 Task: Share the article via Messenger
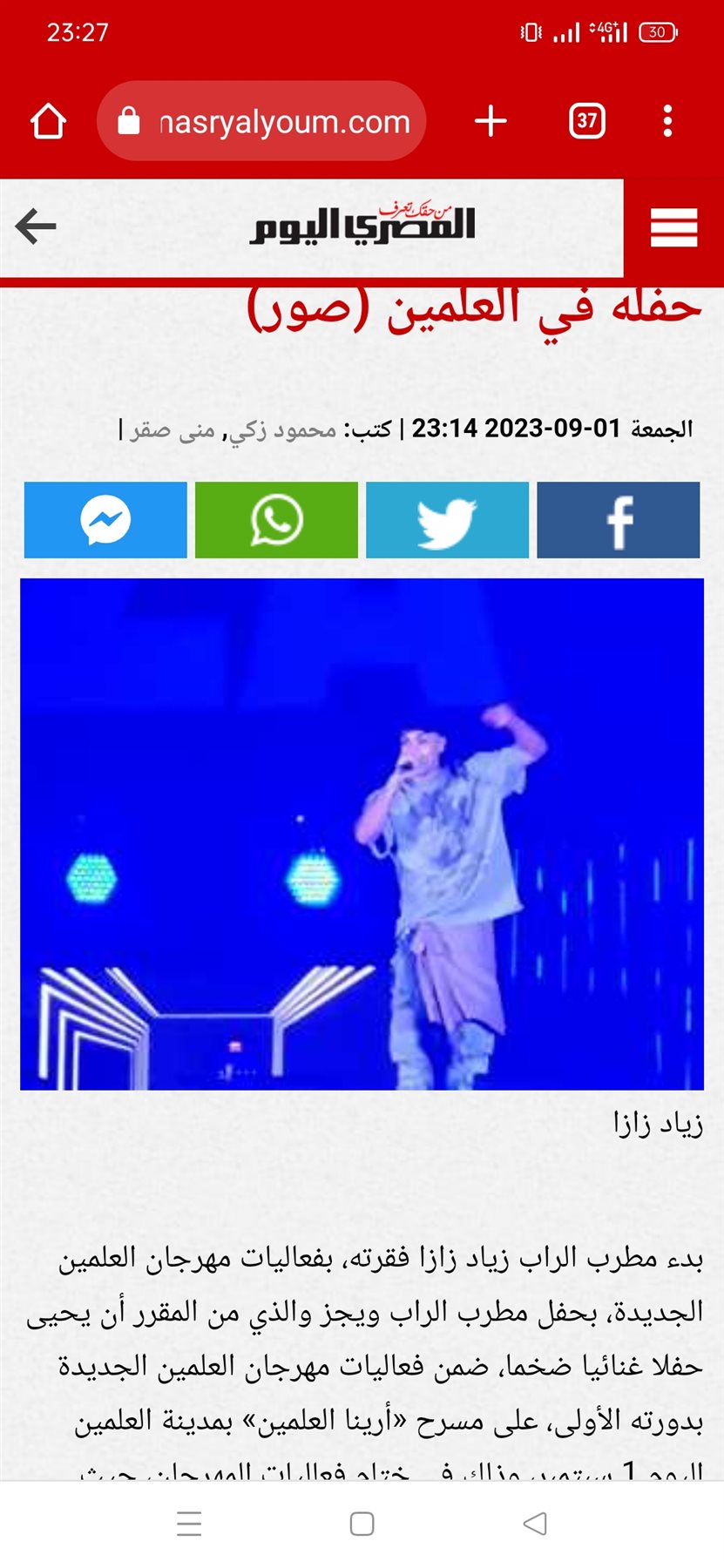click(x=105, y=520)
